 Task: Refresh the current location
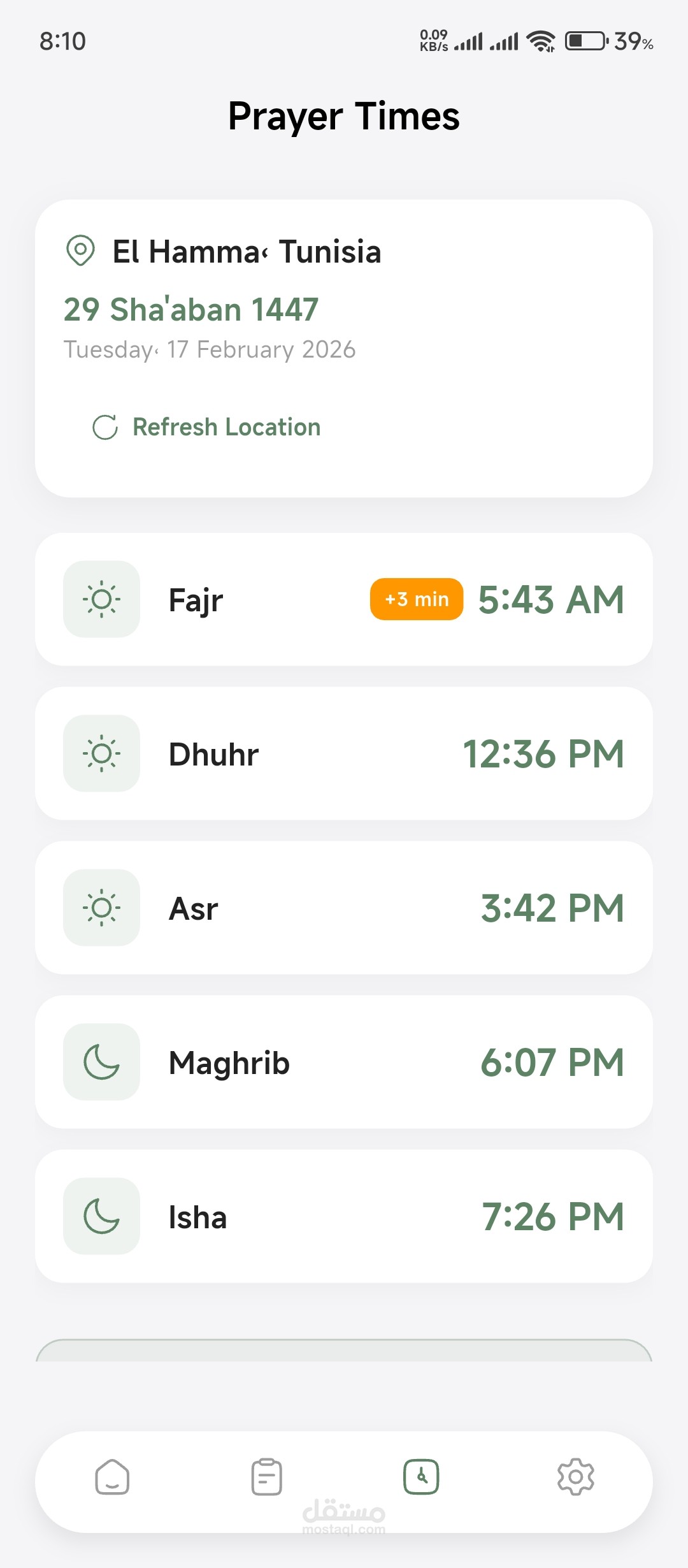coord(207,427)
